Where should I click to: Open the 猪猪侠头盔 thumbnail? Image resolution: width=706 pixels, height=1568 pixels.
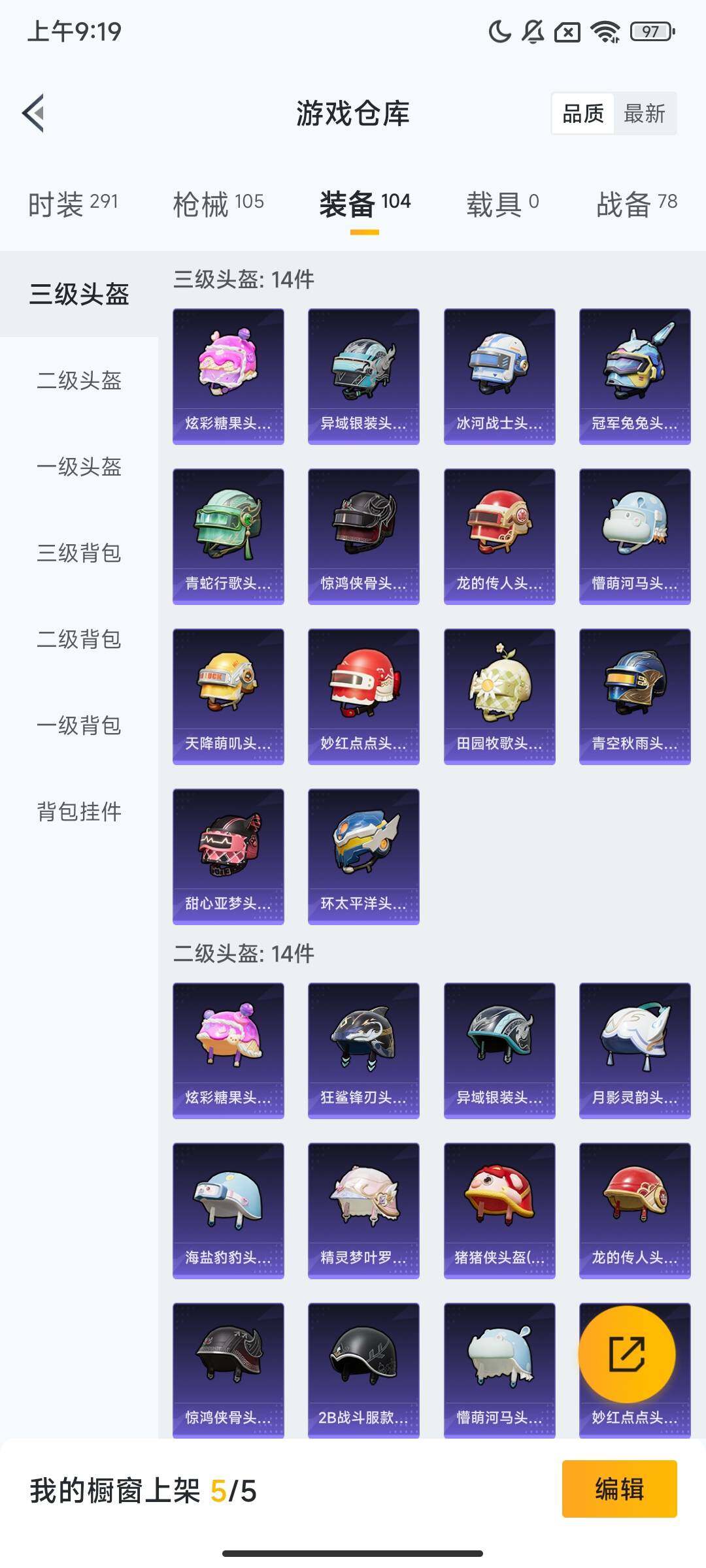click(498, 1211)
